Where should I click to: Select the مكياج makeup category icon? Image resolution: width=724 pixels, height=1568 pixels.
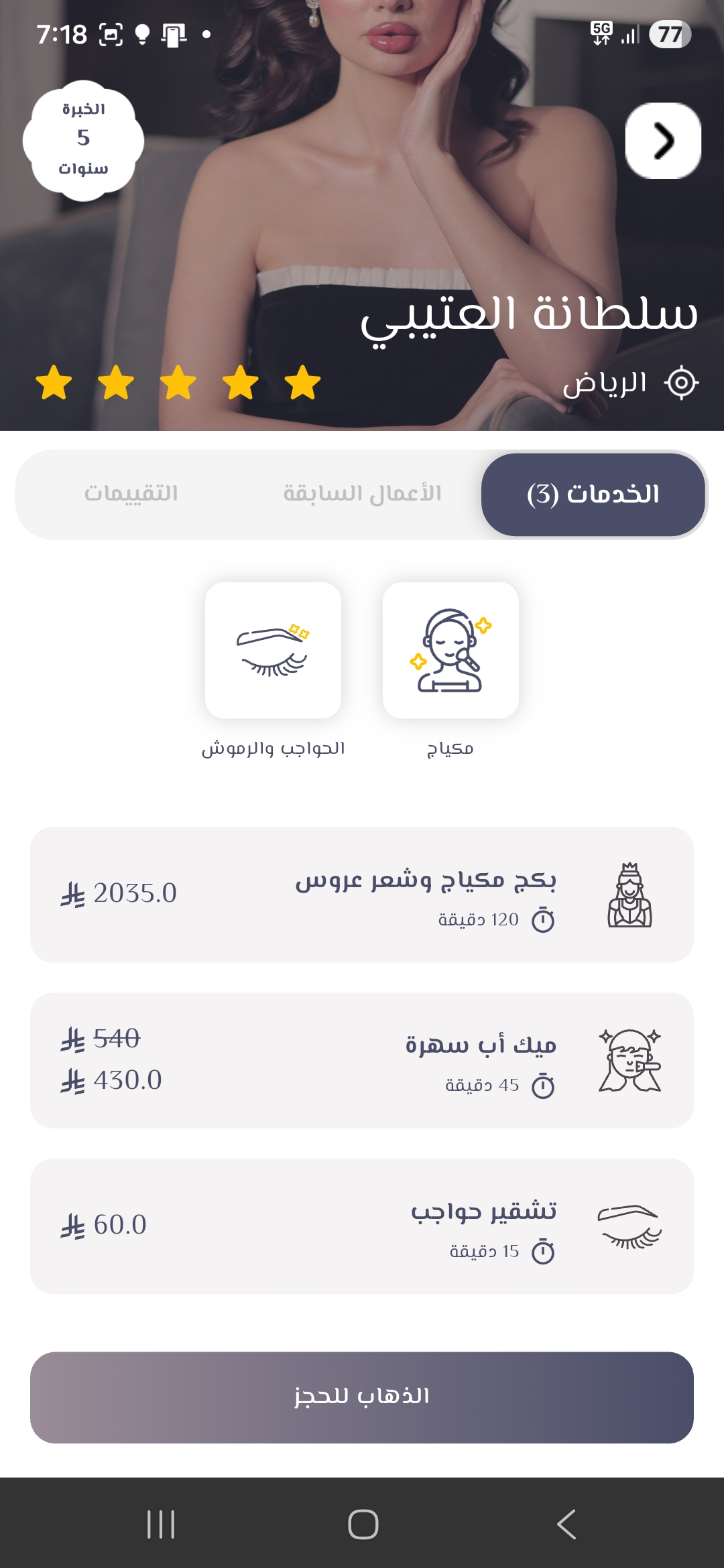[x=450, y=650]
